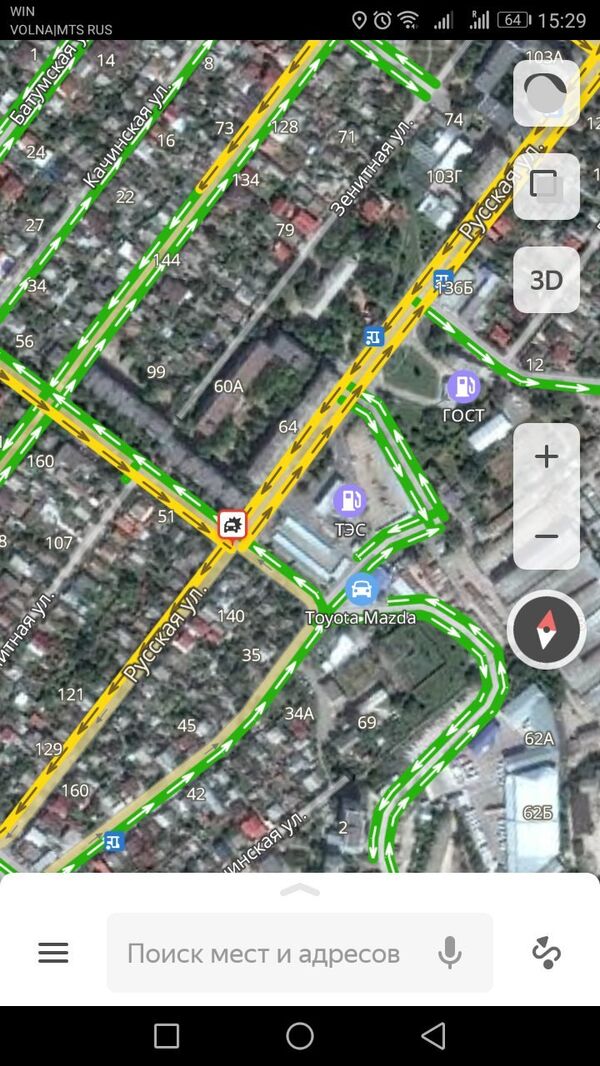Select the ТЭС gas station marker

(349, 500)
